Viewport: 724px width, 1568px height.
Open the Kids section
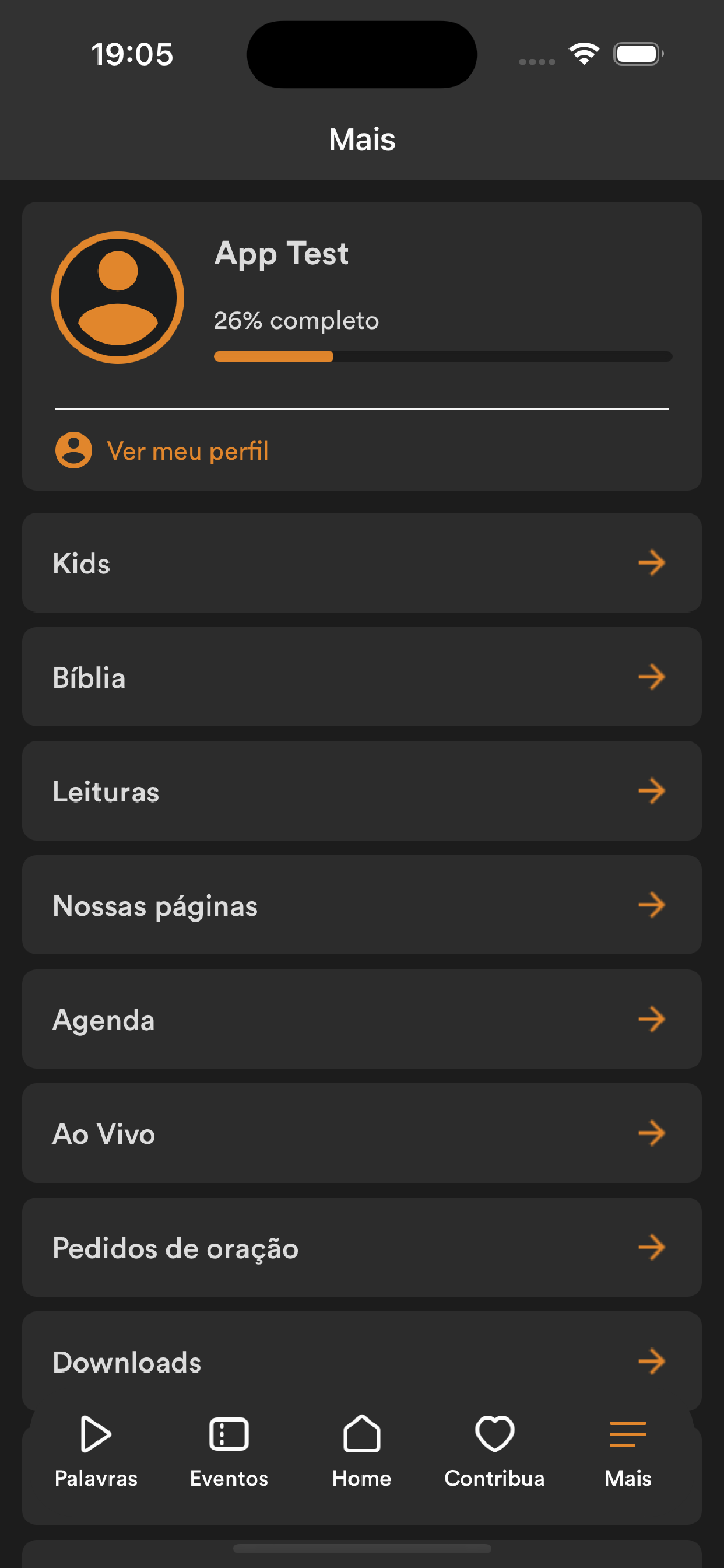[x=362, y=562]
